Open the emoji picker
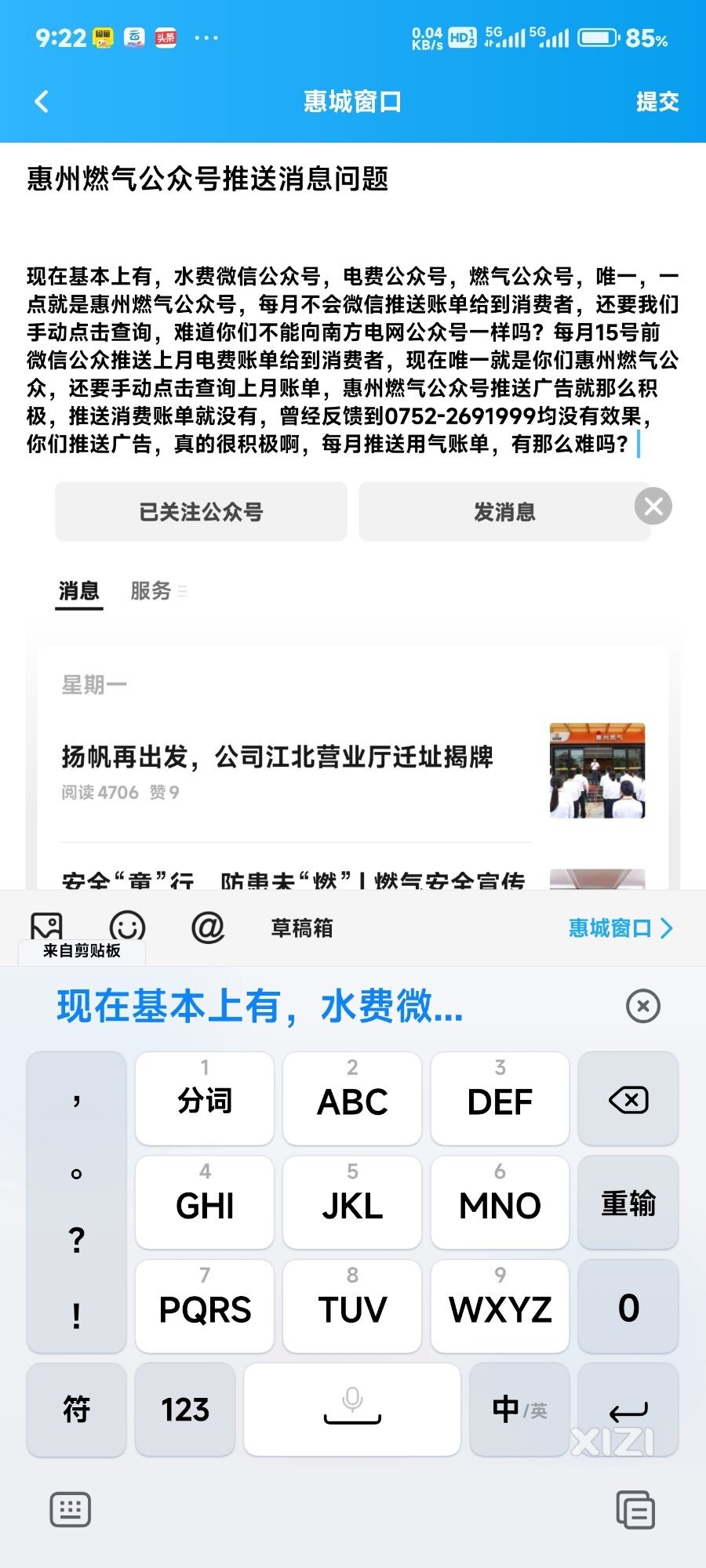The height and width of the screenshot is (1568, 706). click(x=127, y=927)
